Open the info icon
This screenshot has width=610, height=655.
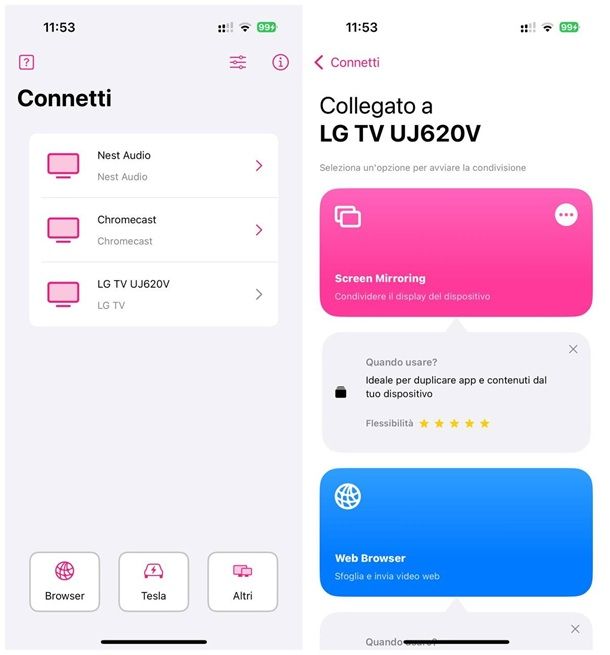click(280, 62)
